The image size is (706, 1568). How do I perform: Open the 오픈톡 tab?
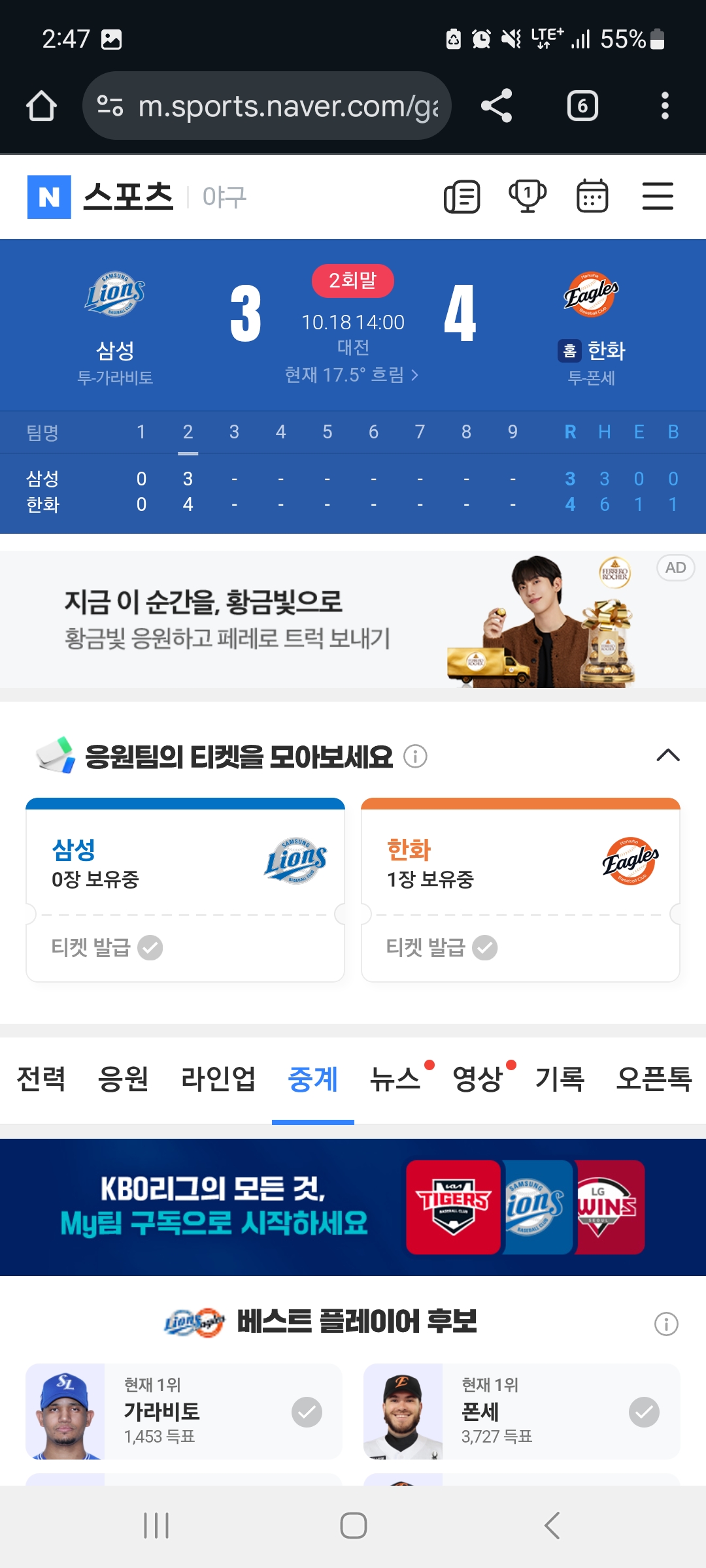click(654, 1079)
